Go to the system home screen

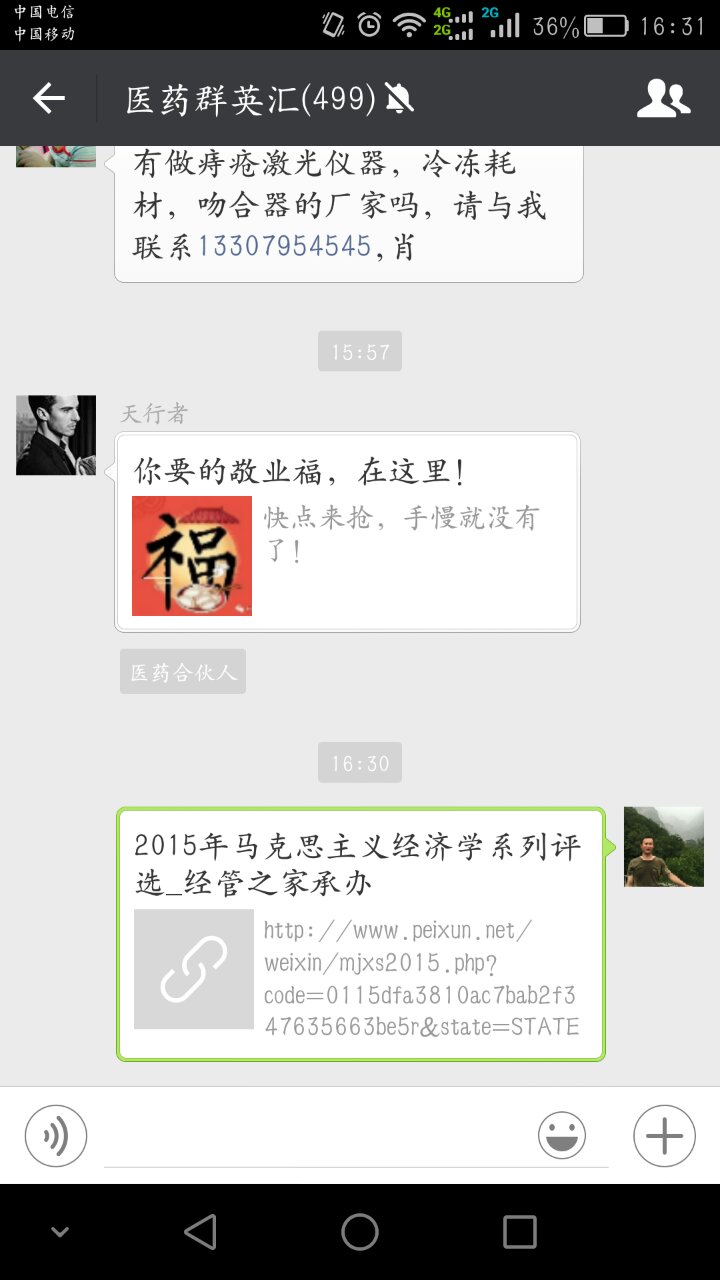click(360, 1232)
